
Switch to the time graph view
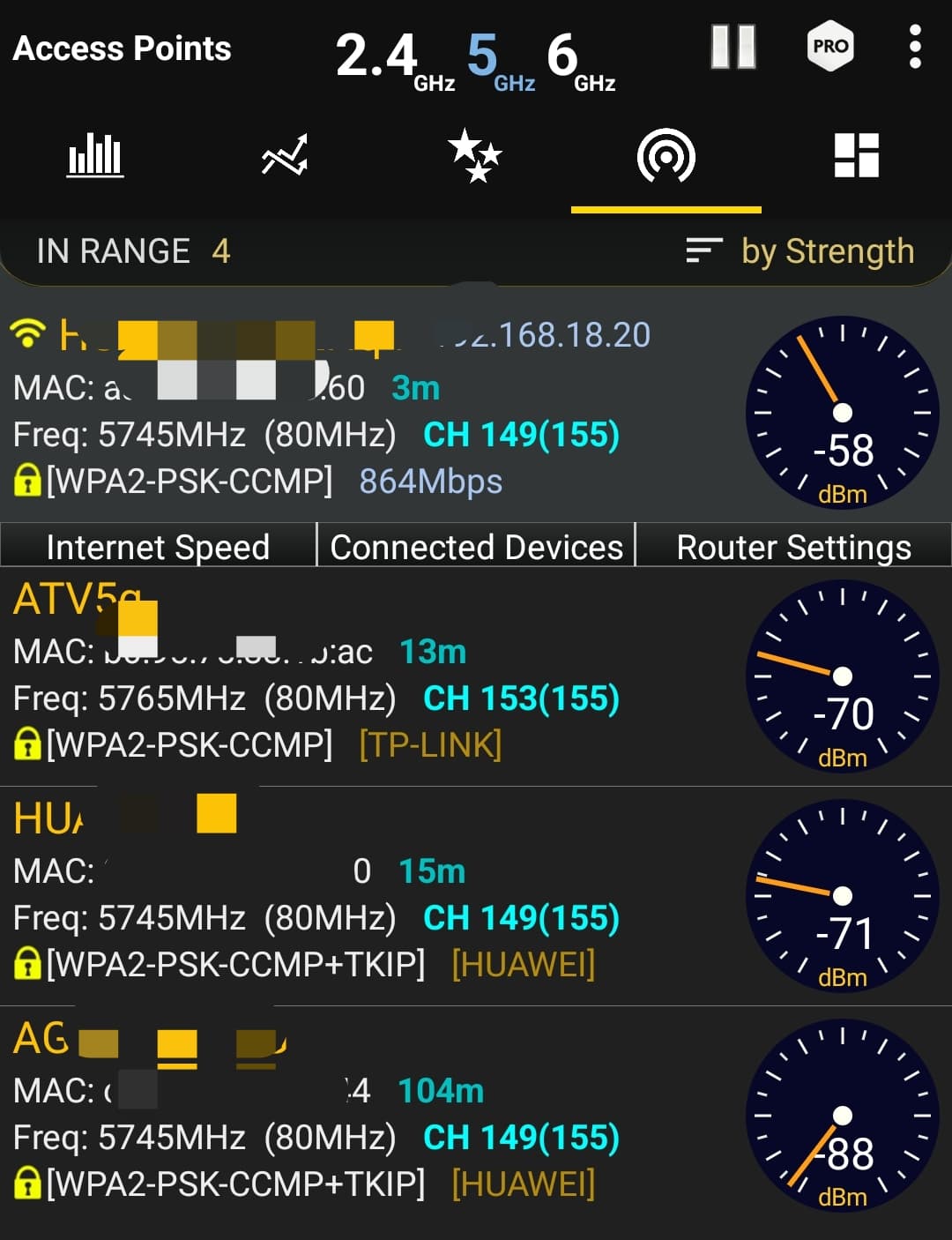(x=286, y=155)
